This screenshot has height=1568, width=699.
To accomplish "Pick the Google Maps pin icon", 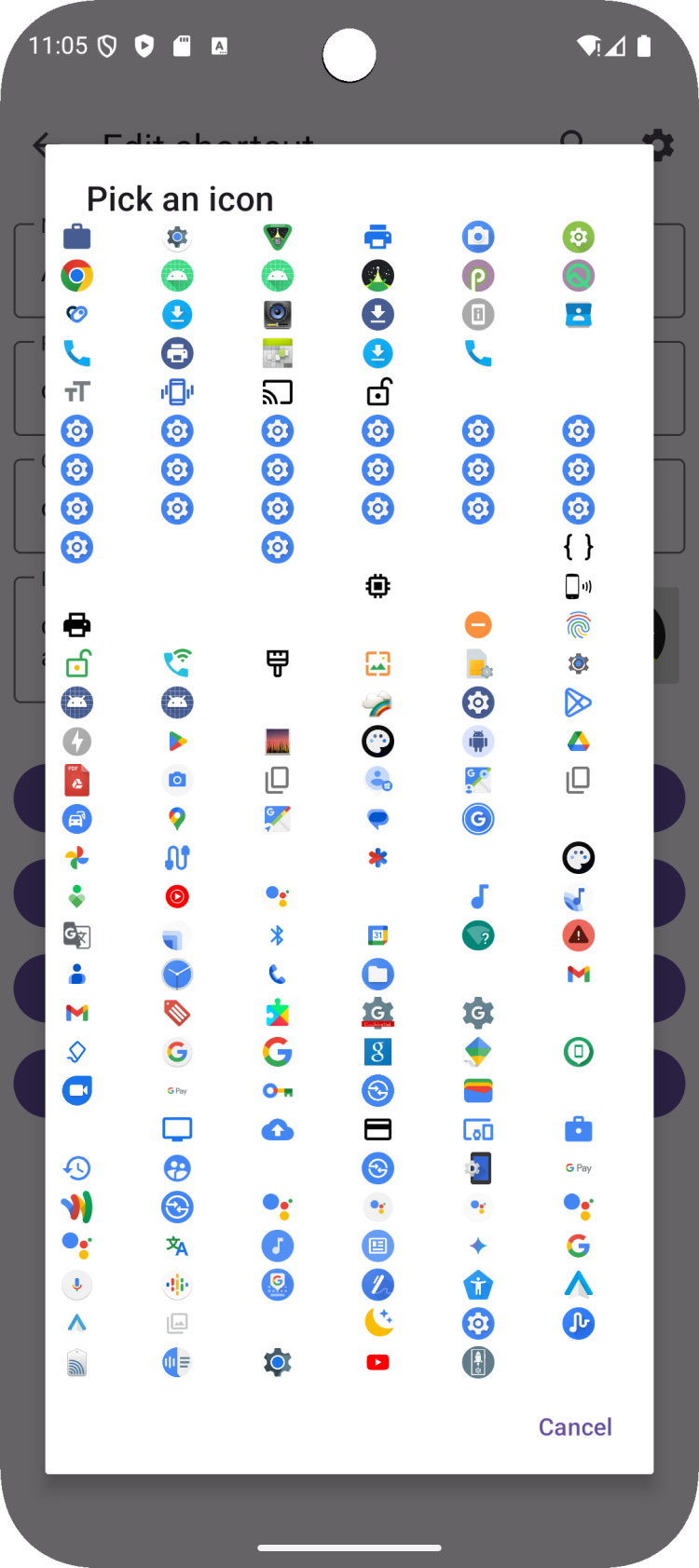I will pos(177,819).
